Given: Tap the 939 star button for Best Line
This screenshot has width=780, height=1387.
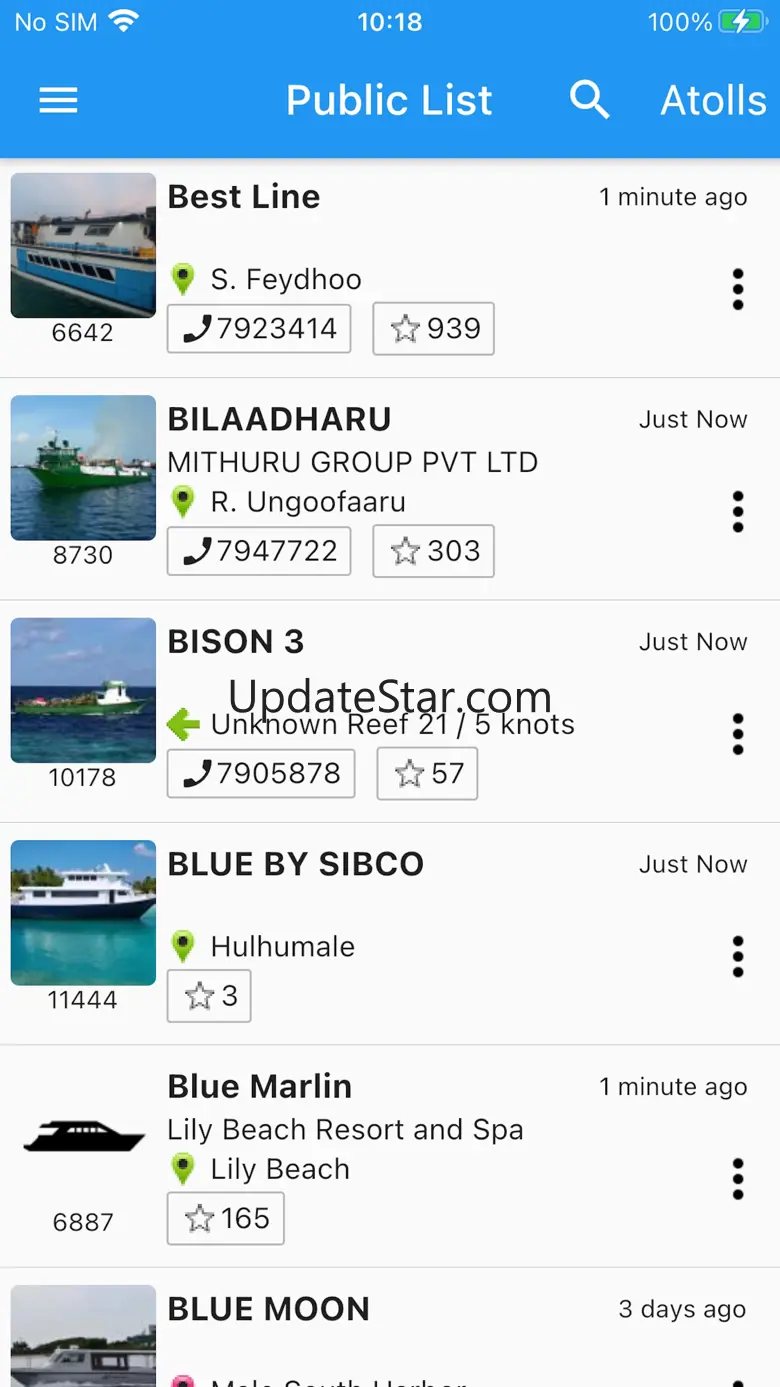Looking at the screenshot, I should pos(434,329).
